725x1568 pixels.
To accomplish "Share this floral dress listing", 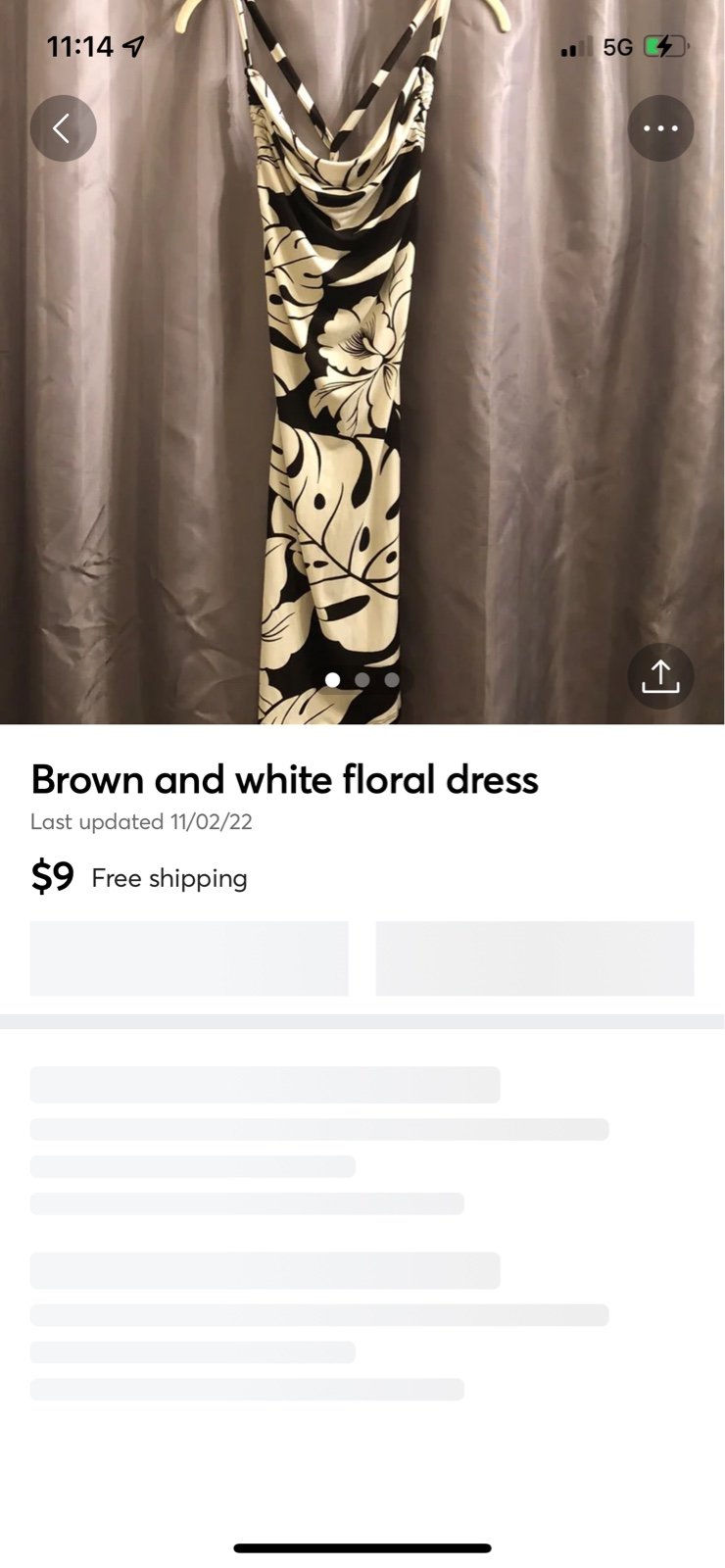I will pyautogui.click(x=660, y=676).
